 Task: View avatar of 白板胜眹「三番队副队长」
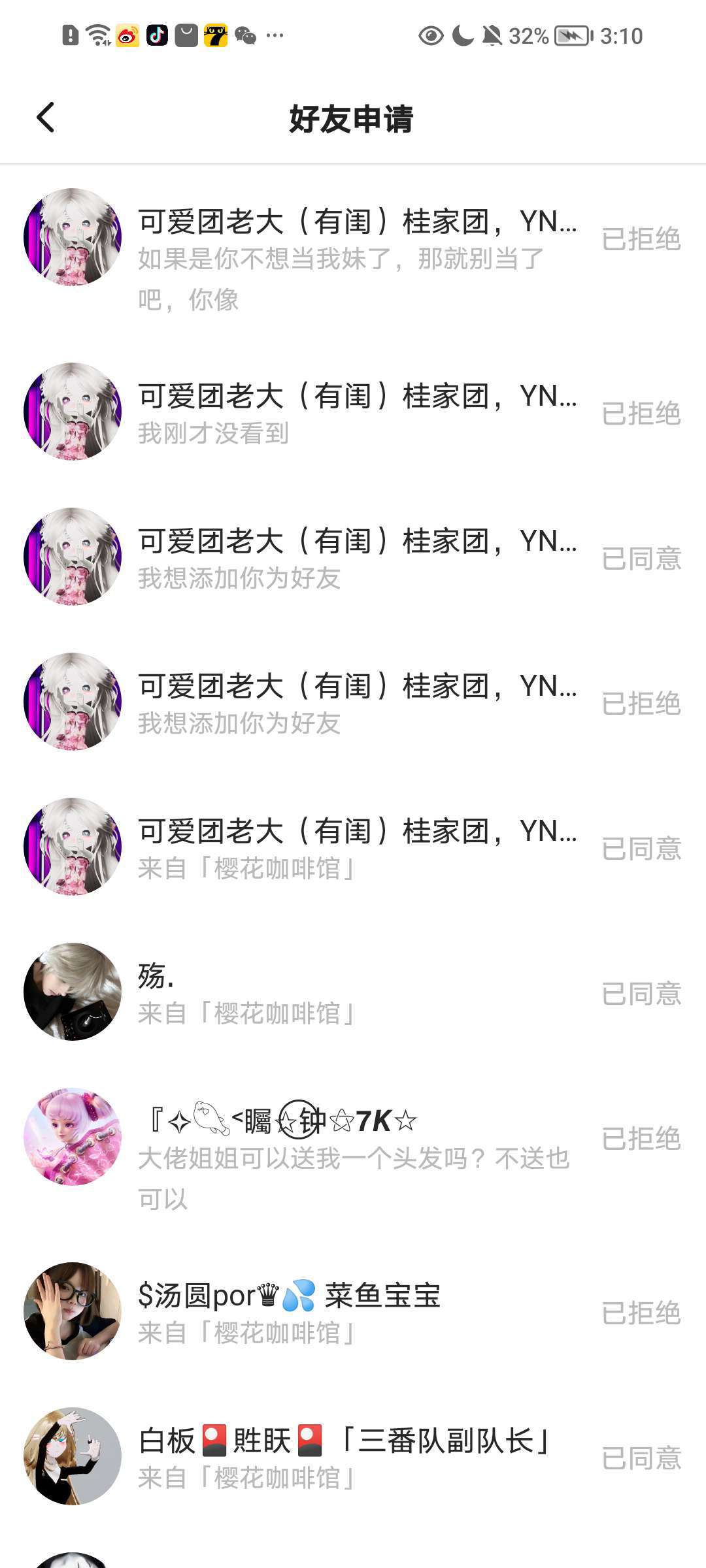[x=73, y=1456]
